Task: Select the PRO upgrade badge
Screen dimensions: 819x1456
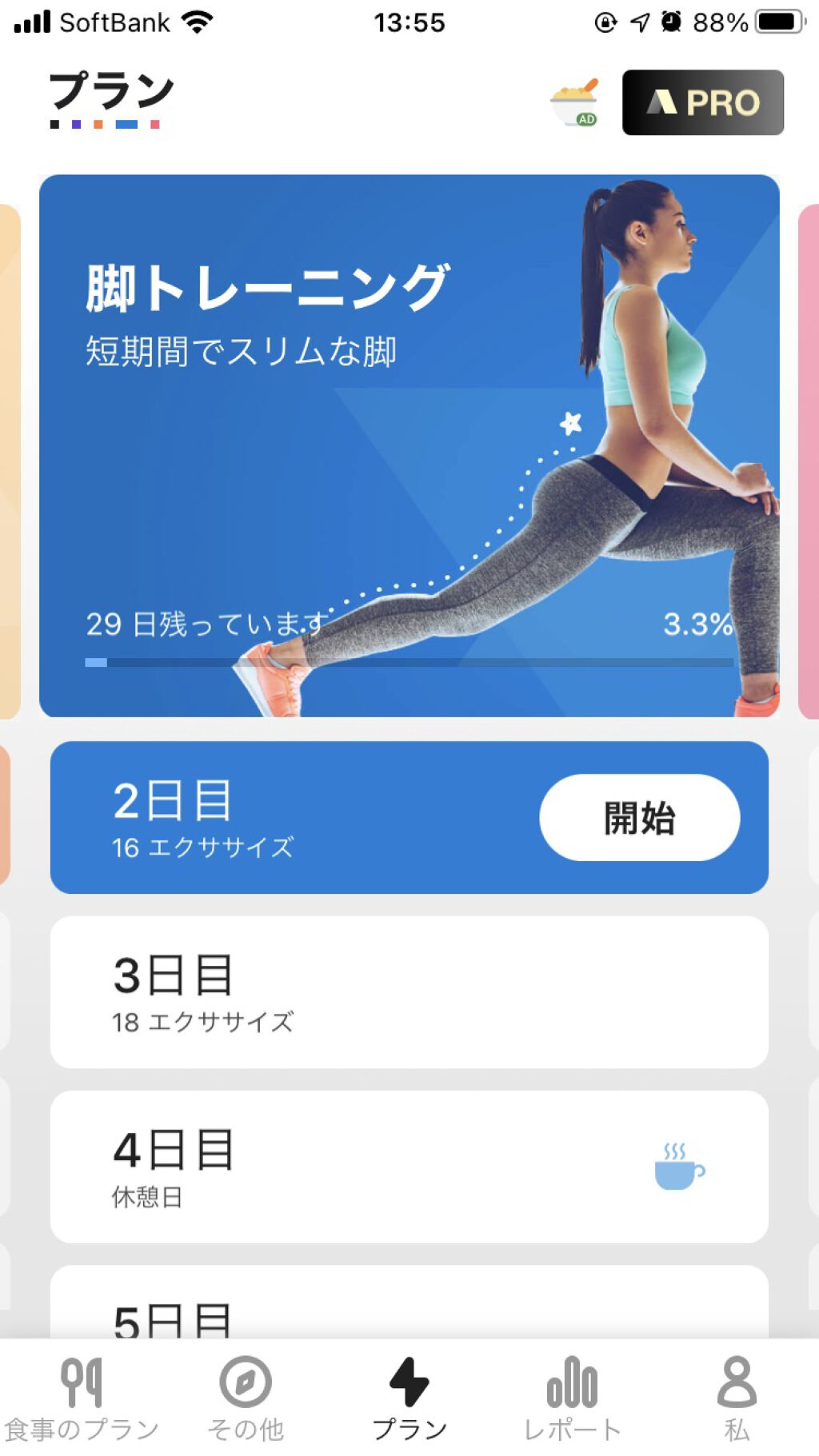Action: coord(703,103)
